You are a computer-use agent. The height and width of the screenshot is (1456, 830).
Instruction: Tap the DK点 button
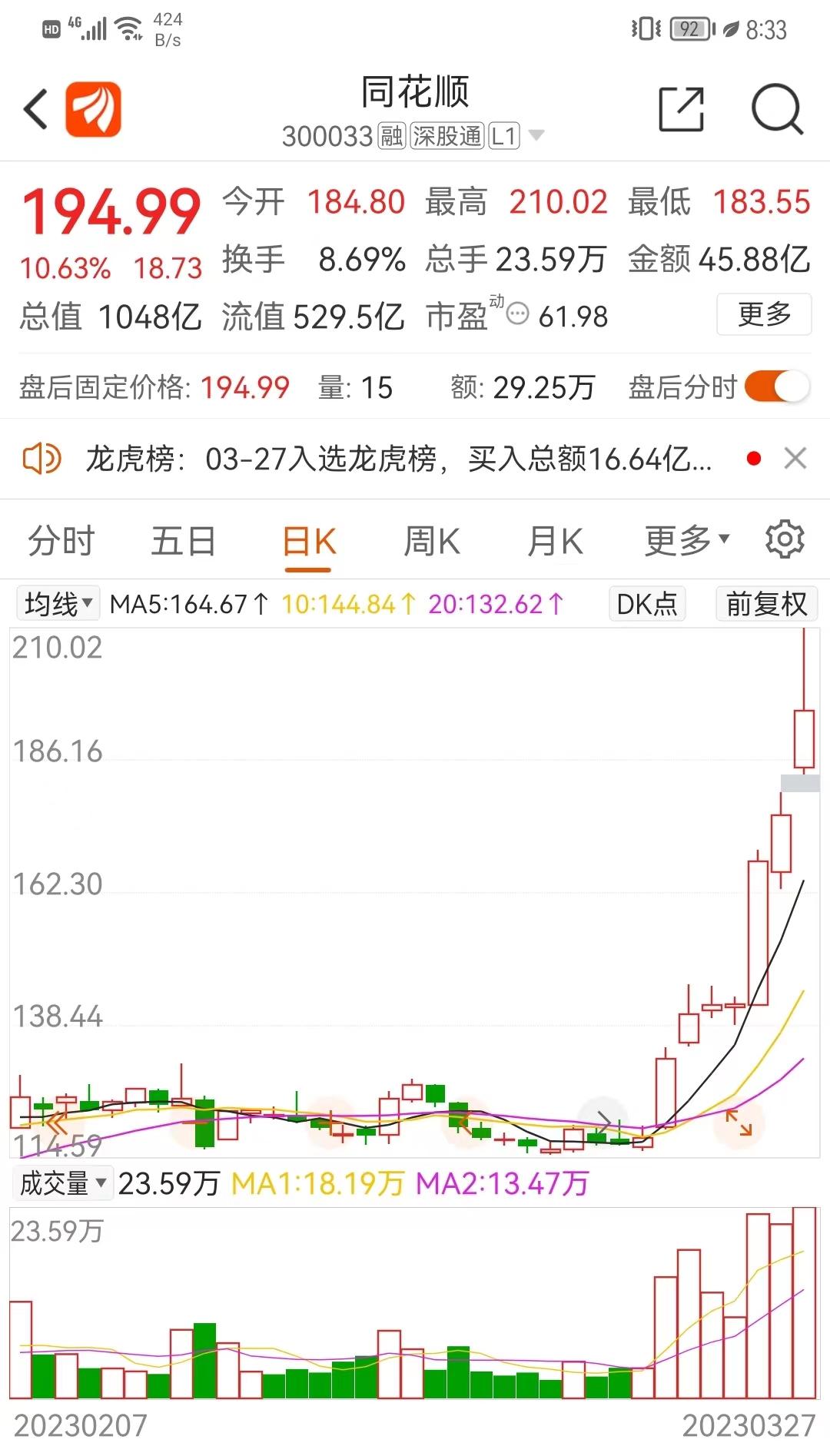pyautogui.click(x=646, y=604)
